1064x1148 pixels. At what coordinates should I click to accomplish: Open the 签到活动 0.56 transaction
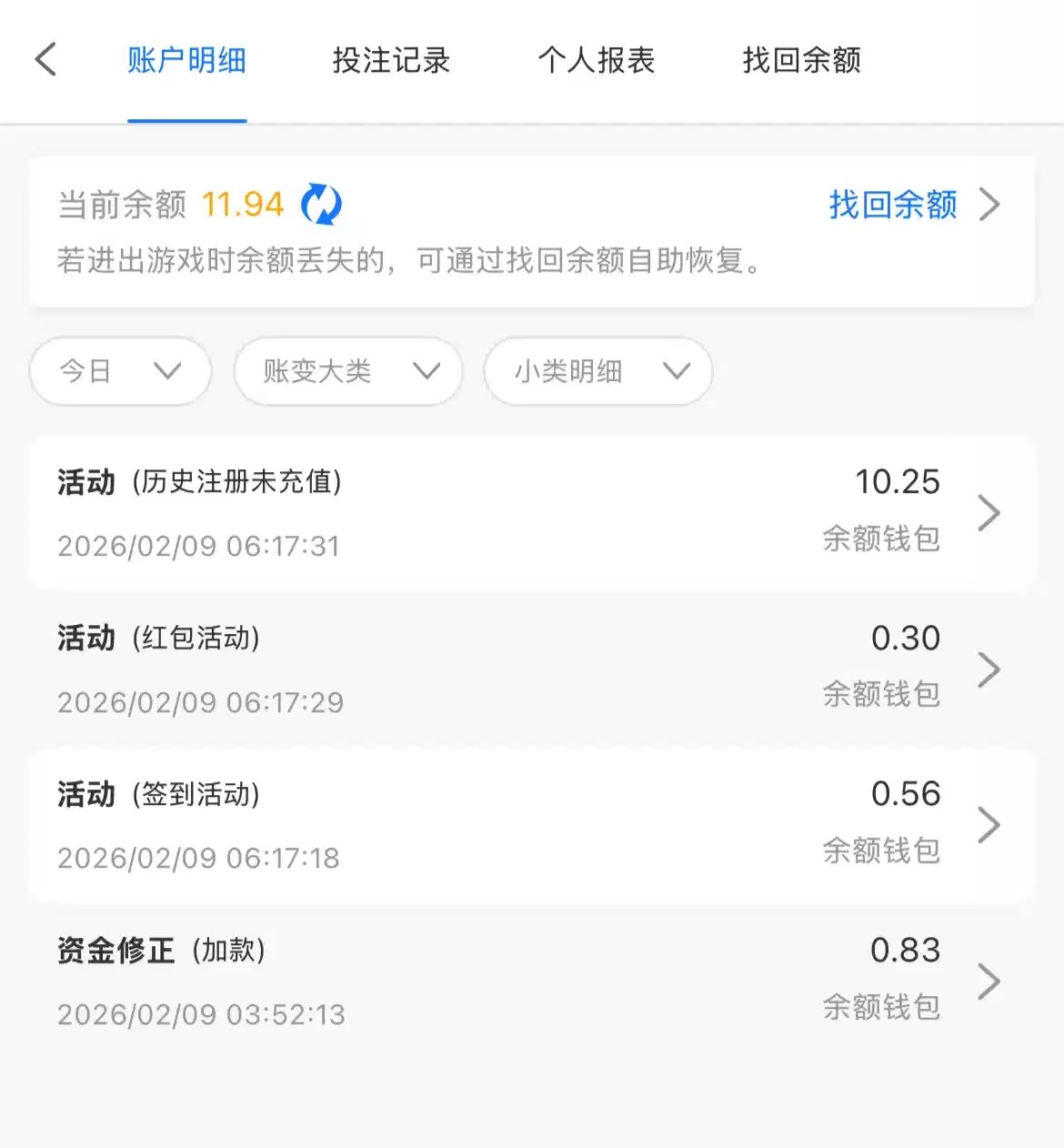click(532, 825)
